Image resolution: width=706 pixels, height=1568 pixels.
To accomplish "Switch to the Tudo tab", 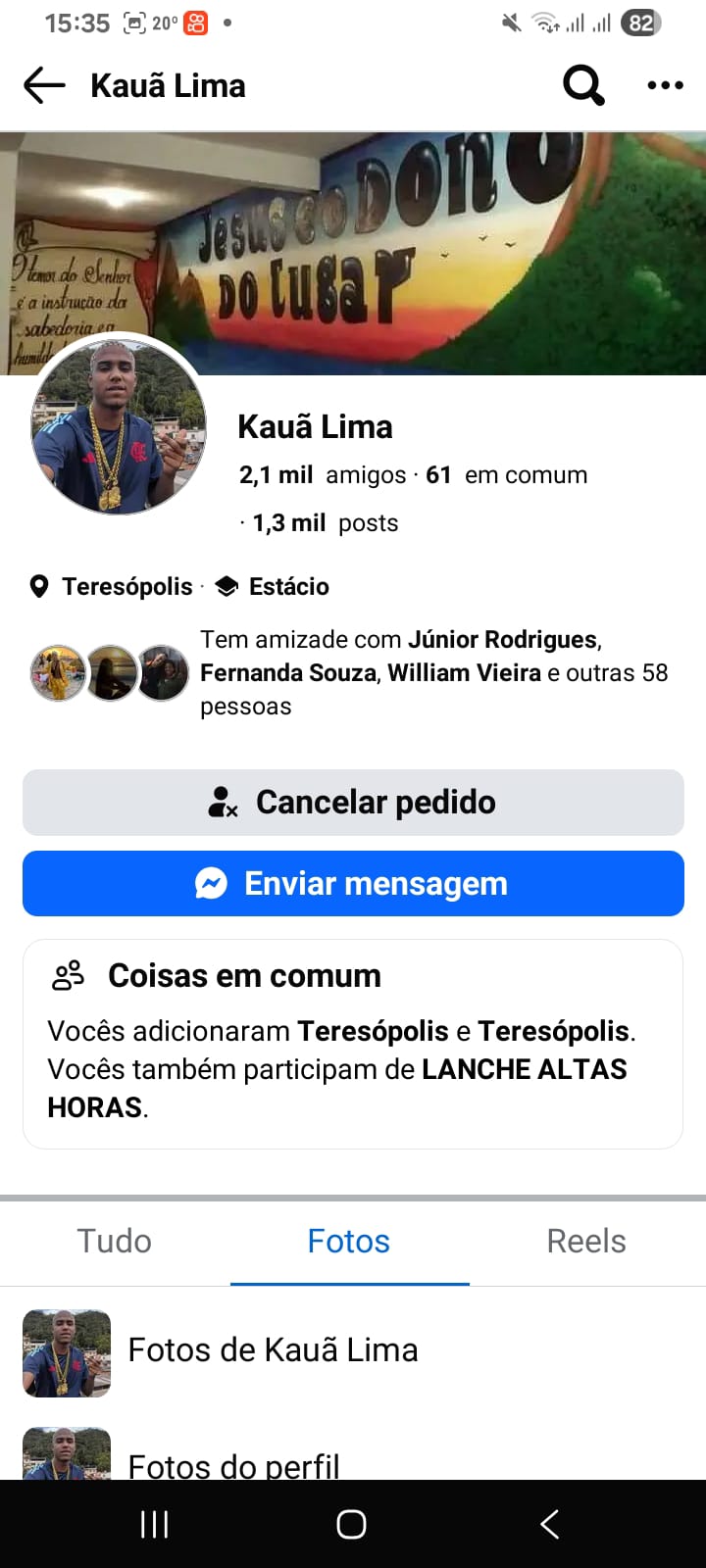I will (x=115, y=1242).
